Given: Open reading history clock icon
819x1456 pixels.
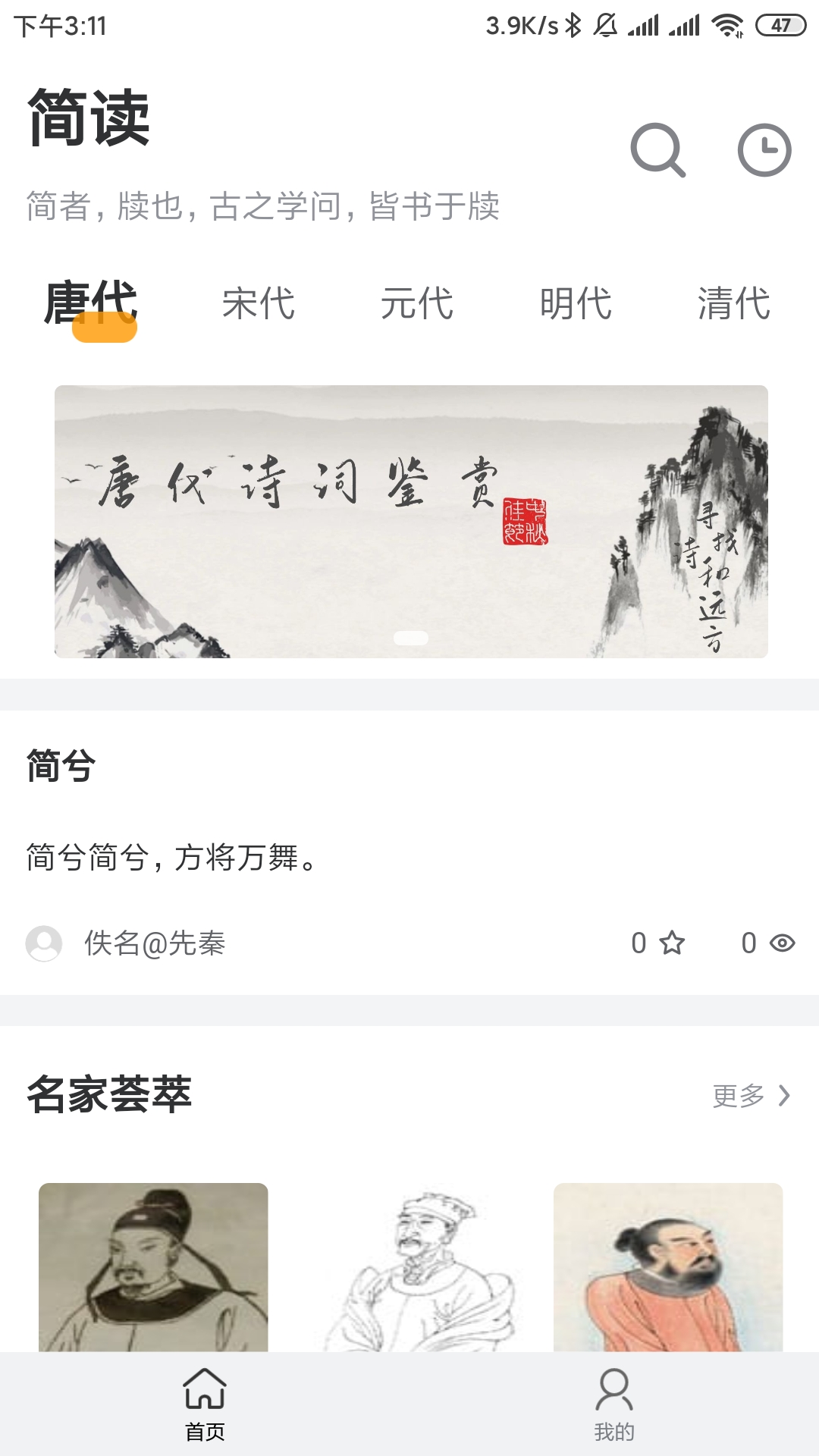Looking at the screenshot, I should pyautogui.click(x=764, y=150).
